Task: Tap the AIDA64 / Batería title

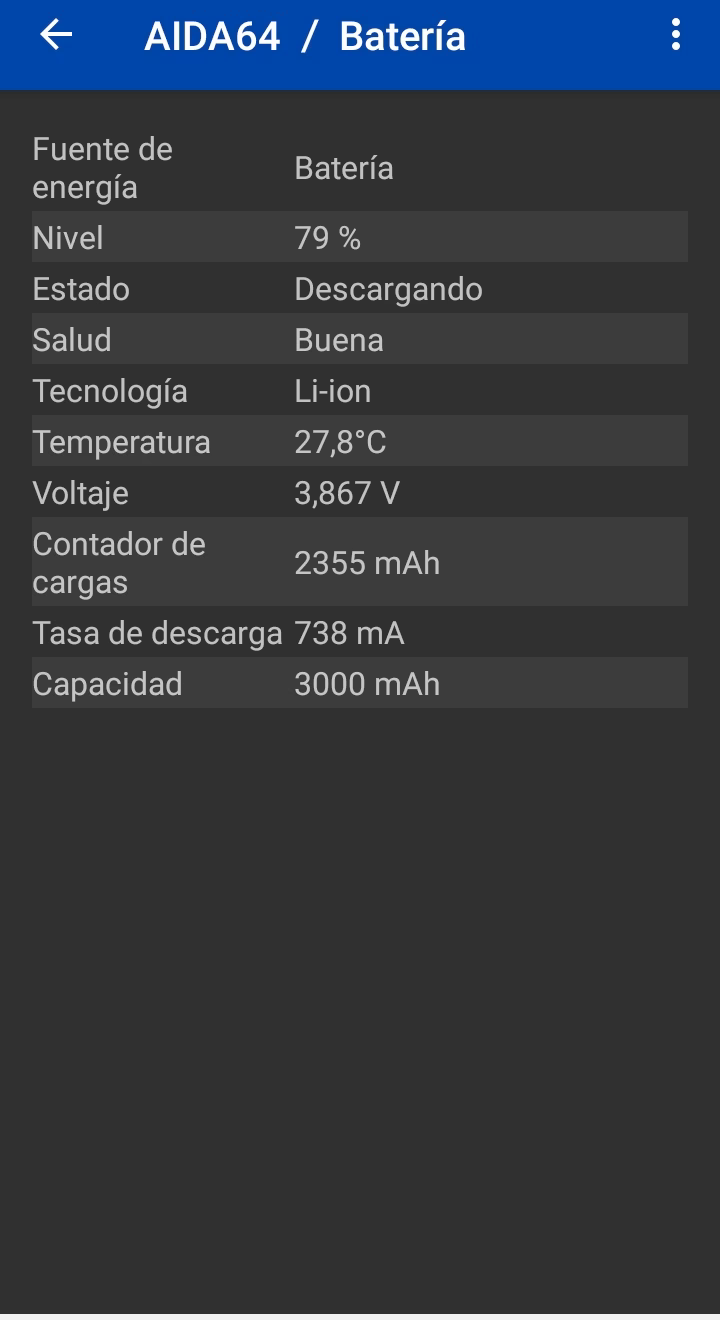Action: pos(305,37)
